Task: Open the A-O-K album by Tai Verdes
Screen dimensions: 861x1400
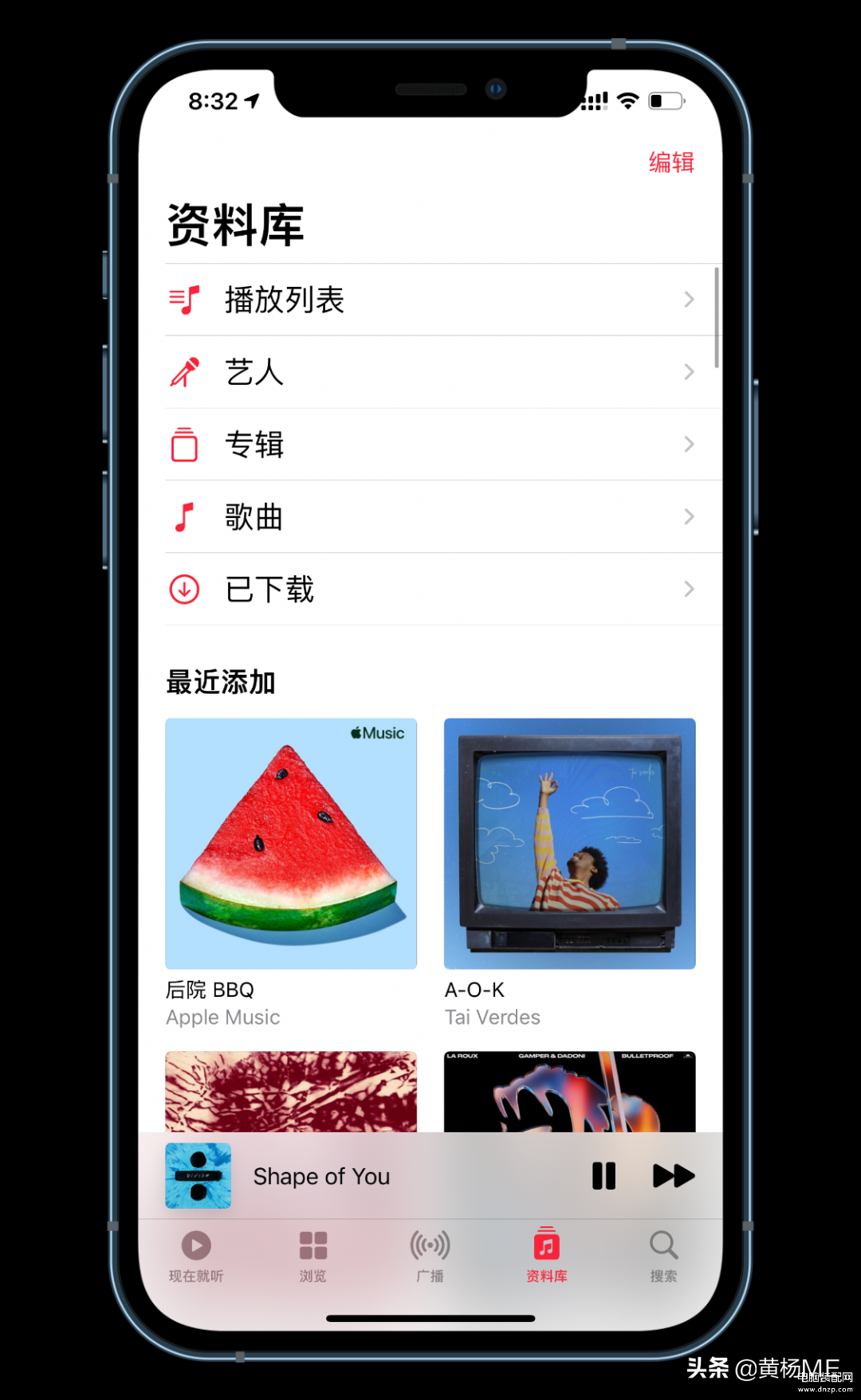Action: coord(569,844)
